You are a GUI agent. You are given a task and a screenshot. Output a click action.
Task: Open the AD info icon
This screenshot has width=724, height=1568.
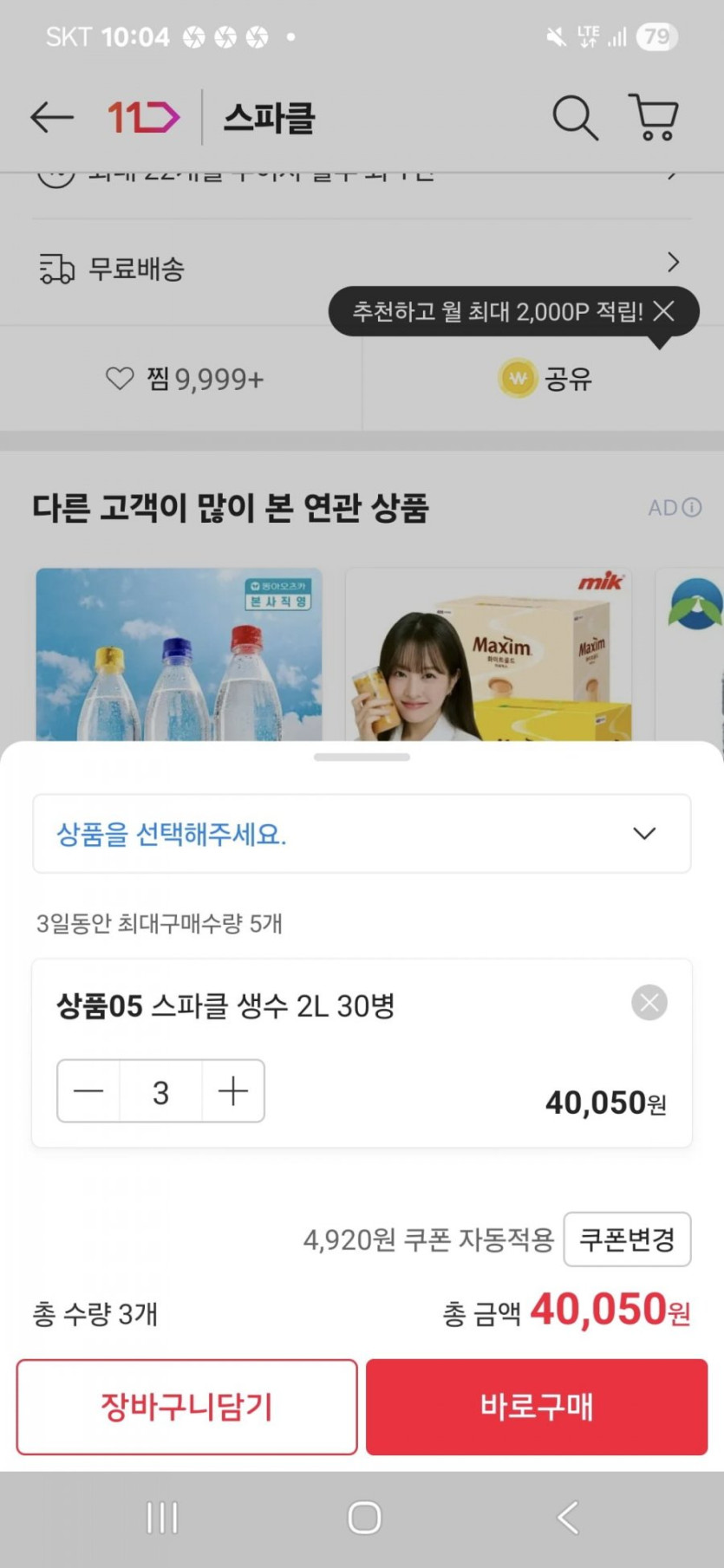click(x=691, y=508)
